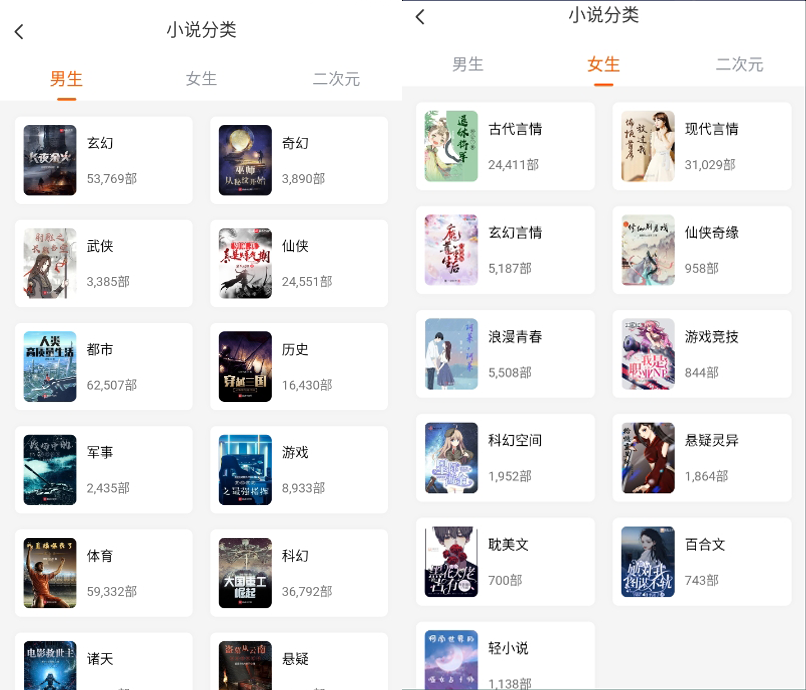Select the 科幻空间 category card
The width and height of the screenshot is (806, 690).
click(505, 458)
